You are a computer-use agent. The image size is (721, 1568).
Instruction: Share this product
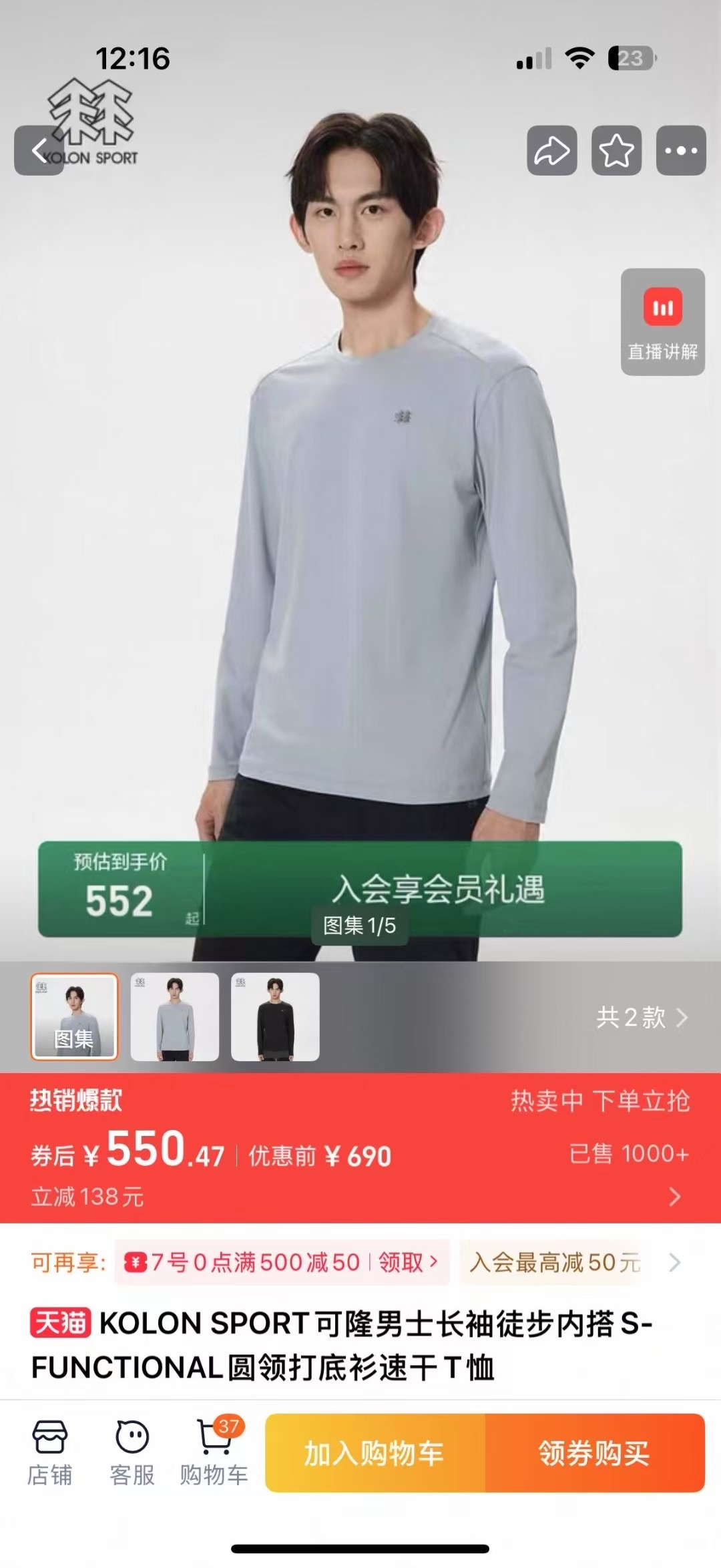click(551, 150)
